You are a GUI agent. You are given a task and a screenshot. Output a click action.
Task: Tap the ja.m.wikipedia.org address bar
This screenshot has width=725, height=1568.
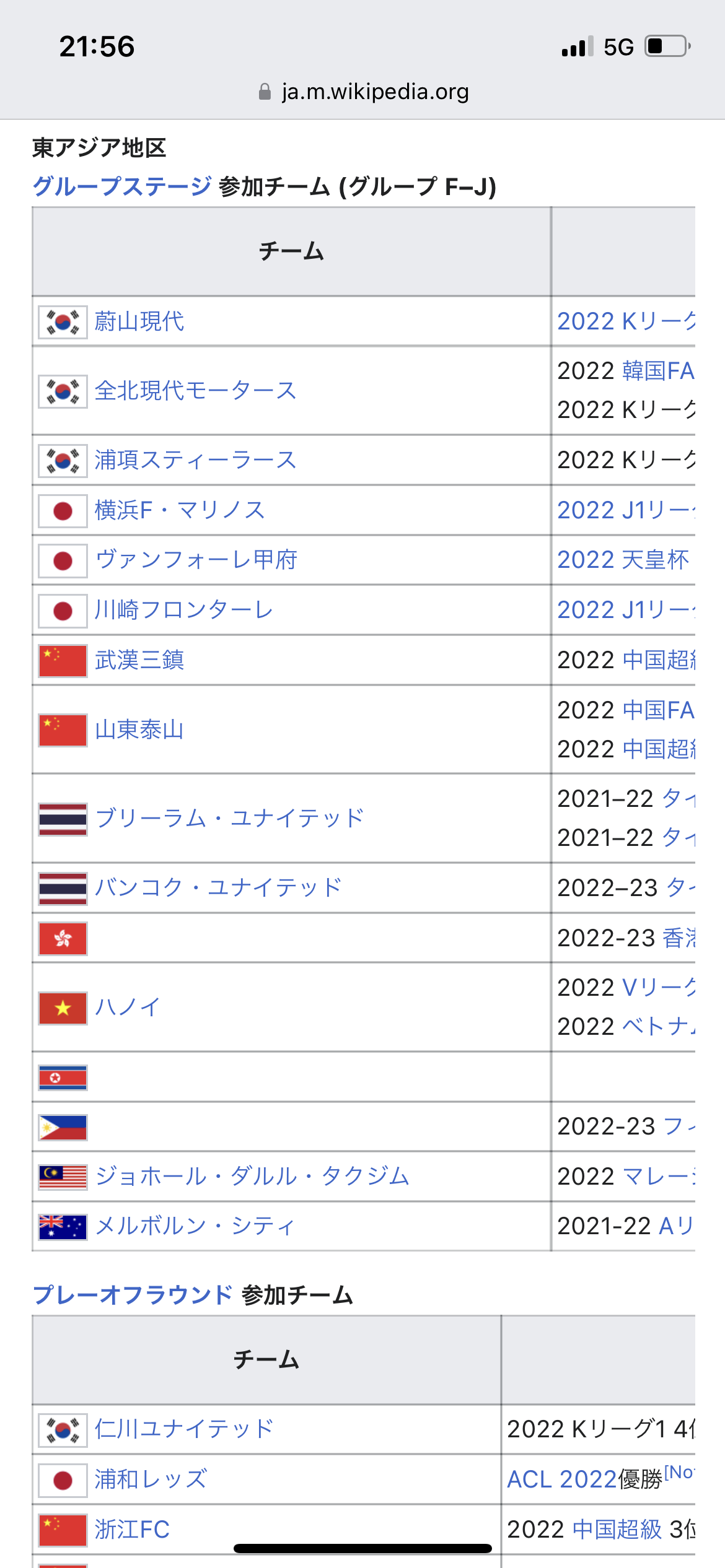pos(363,92)
